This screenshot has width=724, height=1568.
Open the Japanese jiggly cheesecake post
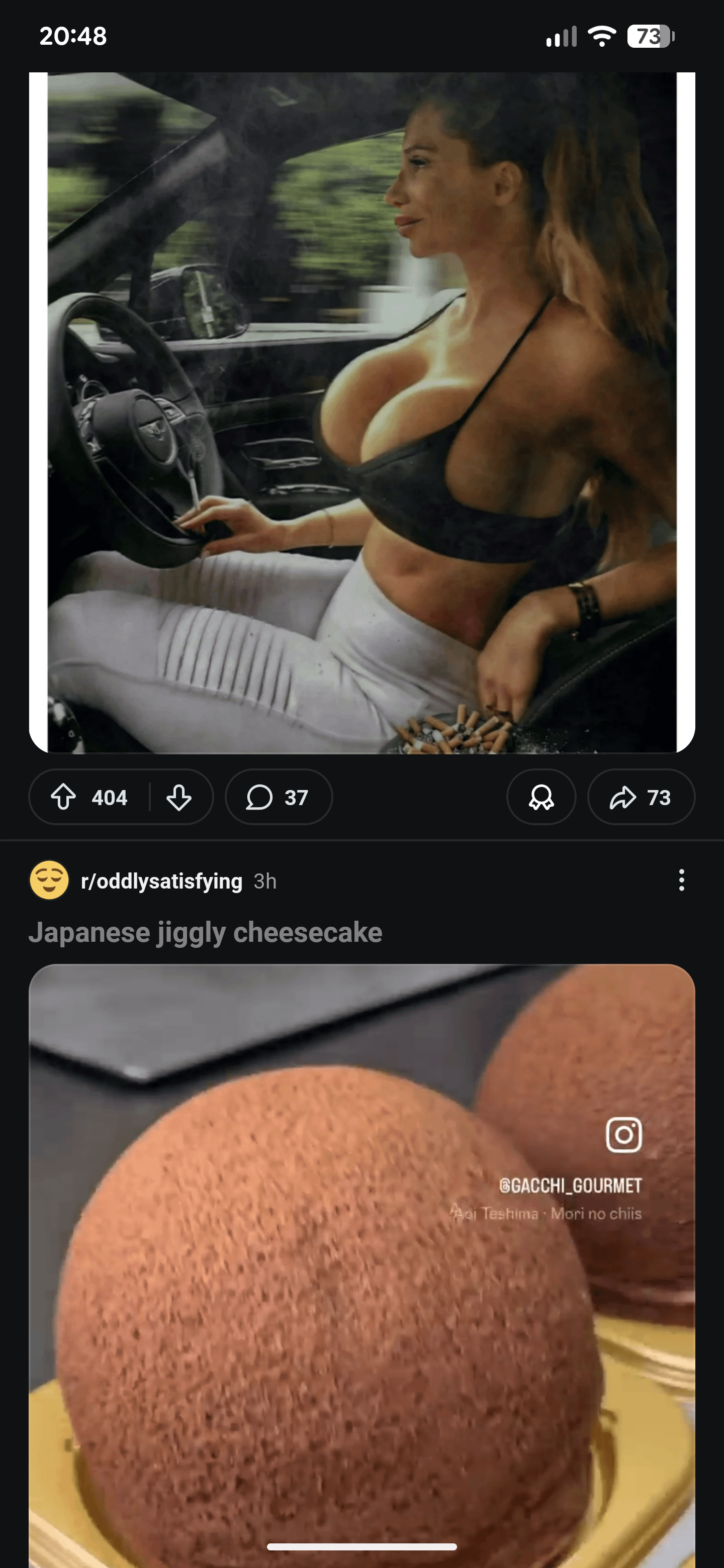[205, 932]
